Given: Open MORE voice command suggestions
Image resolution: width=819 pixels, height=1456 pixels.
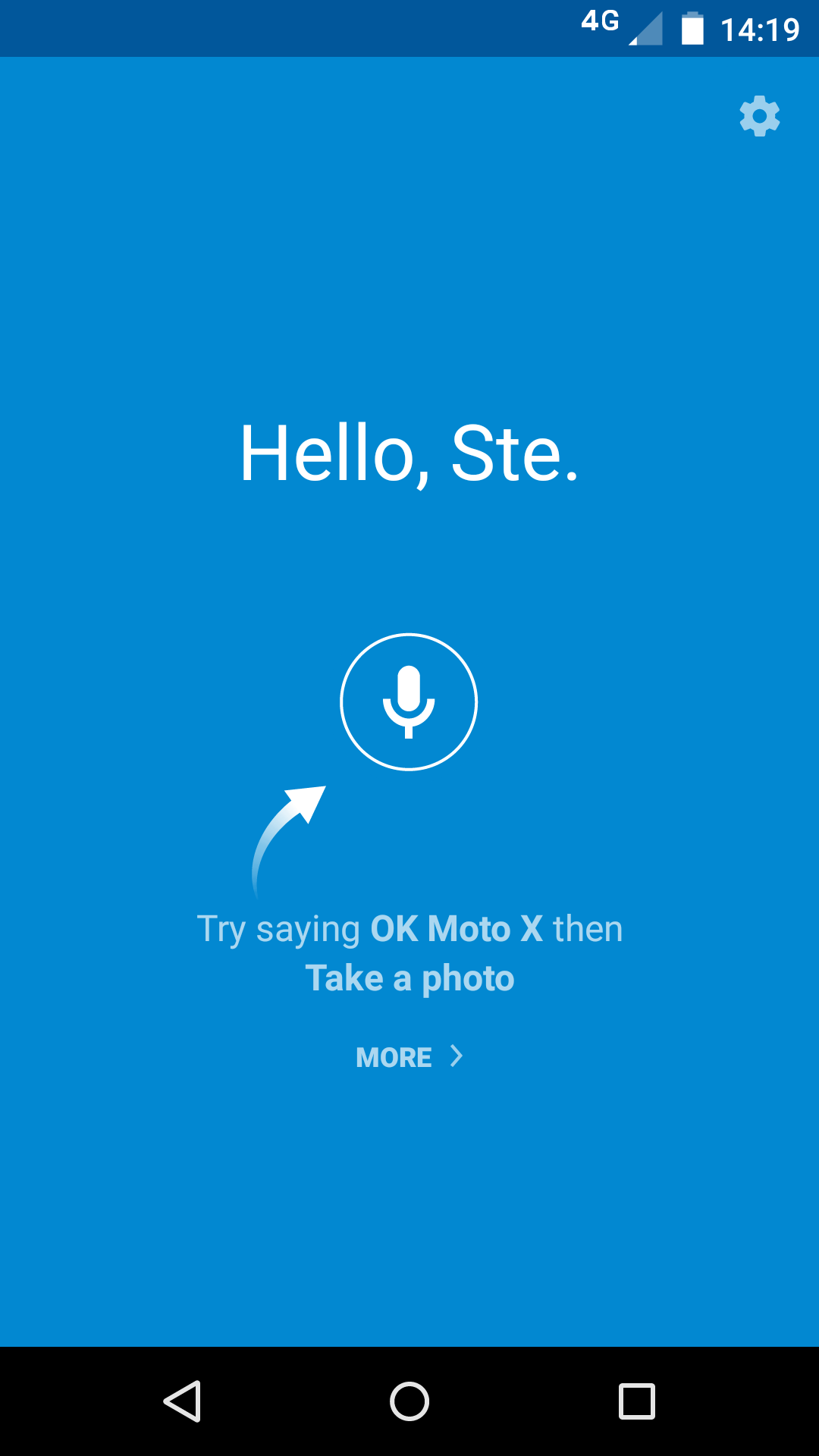Looking at the screenshot, I should pyautogui.click(x=409, y=1056).
